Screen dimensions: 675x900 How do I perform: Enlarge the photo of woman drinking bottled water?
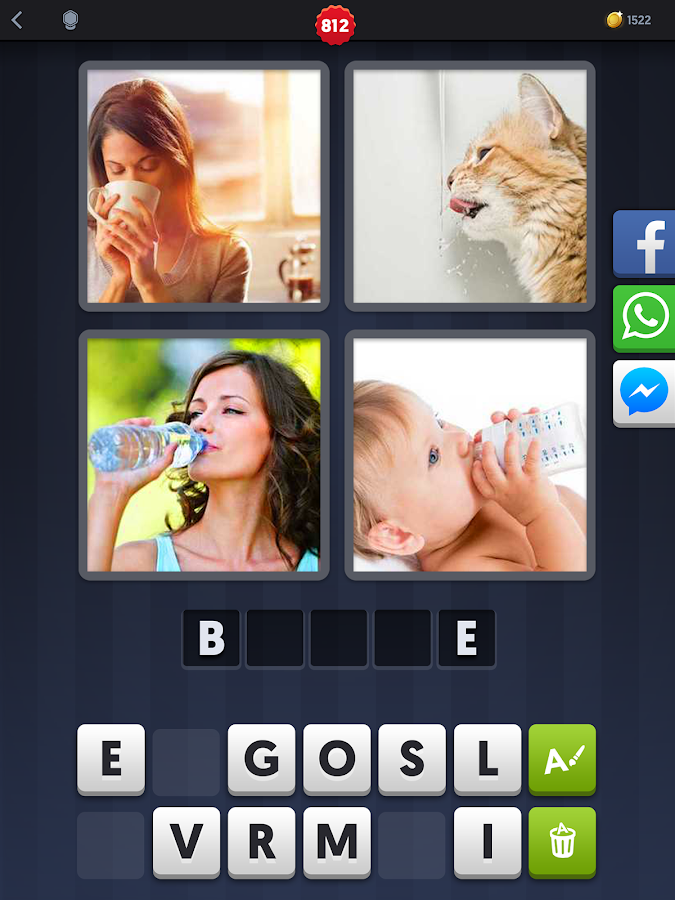pos(204,455)
